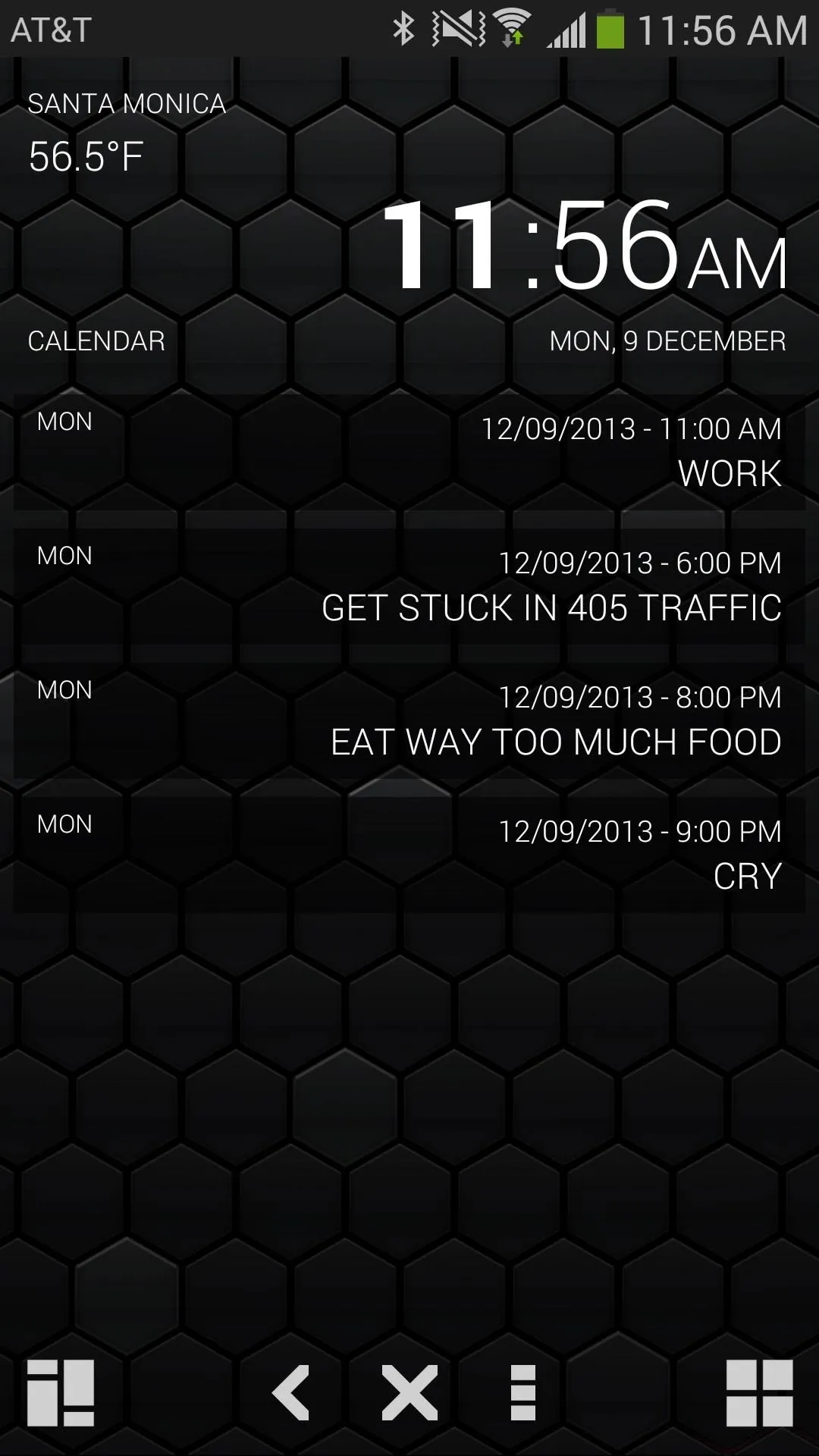This screenshot has height=1456, width=819.
Task: Tap the back arrow in the bottom bar
Action: pyautogui.click(x=291, y=1393)
